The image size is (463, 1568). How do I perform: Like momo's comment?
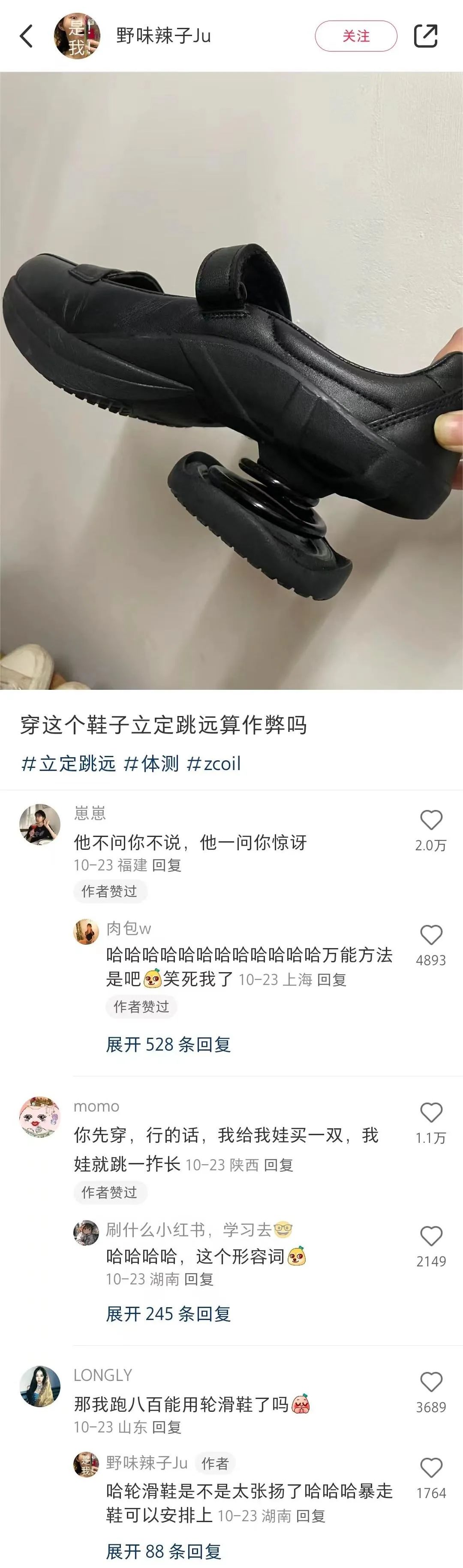[x=431, y=1113]
